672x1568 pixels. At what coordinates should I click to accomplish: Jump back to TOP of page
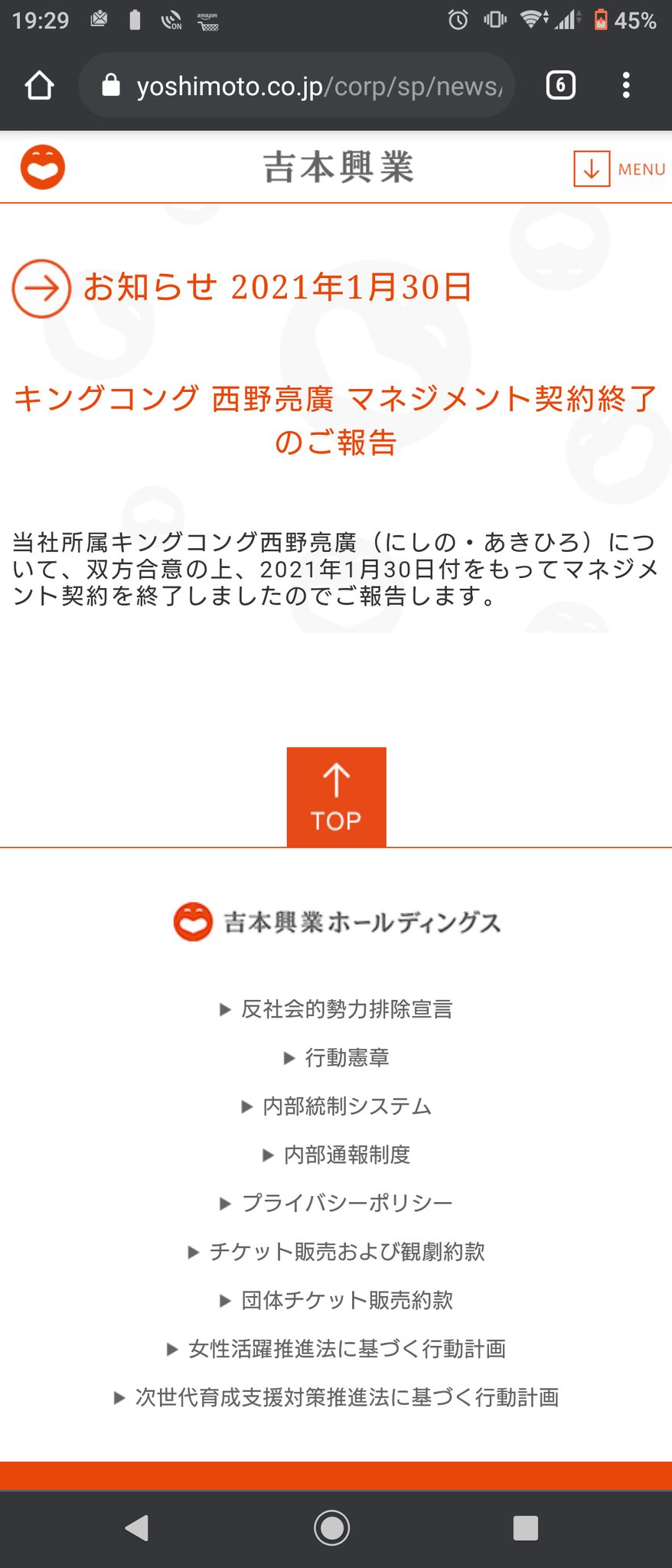(336, 797)
